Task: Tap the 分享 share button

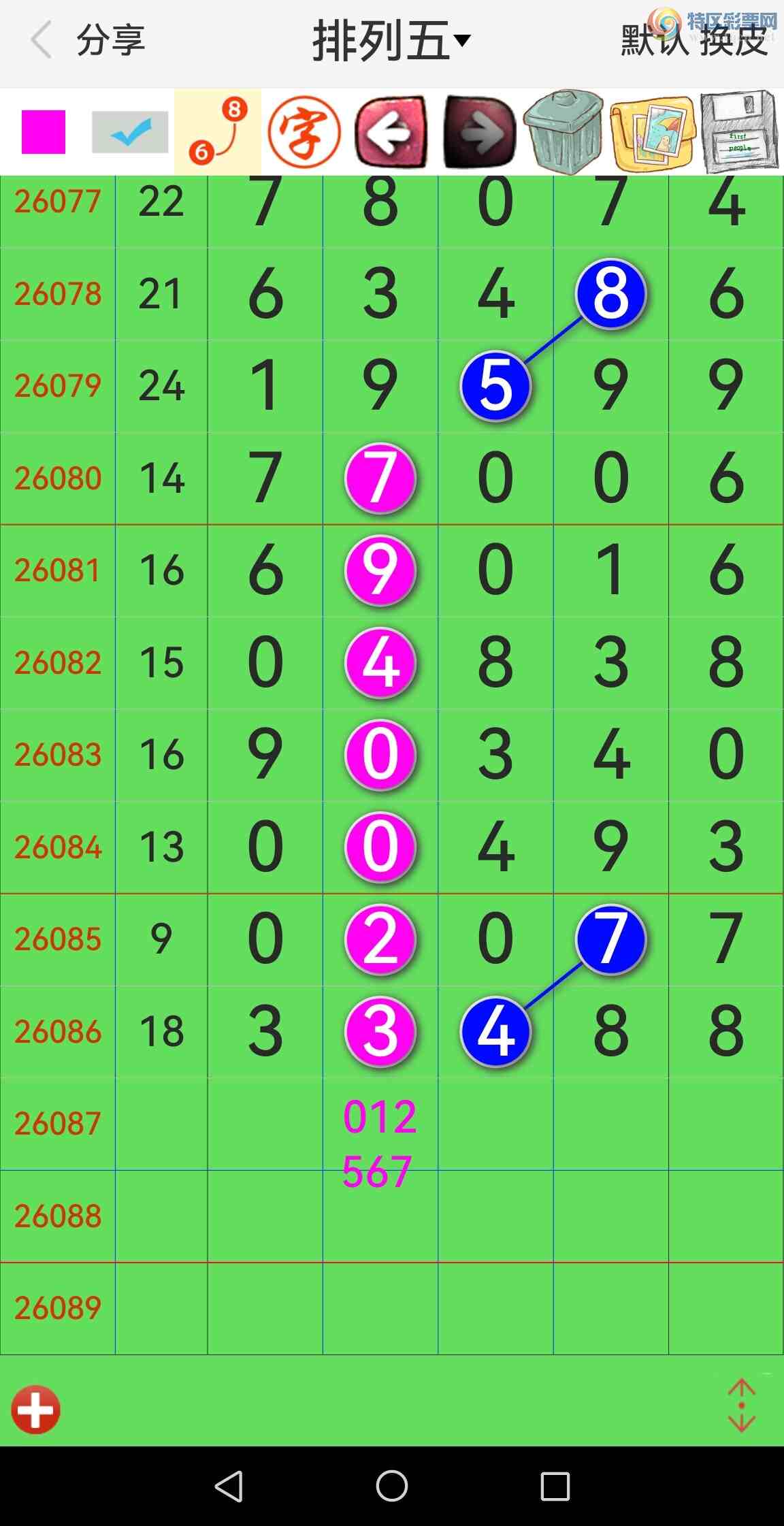Action: pyautogui.click(x=111, y=40)
